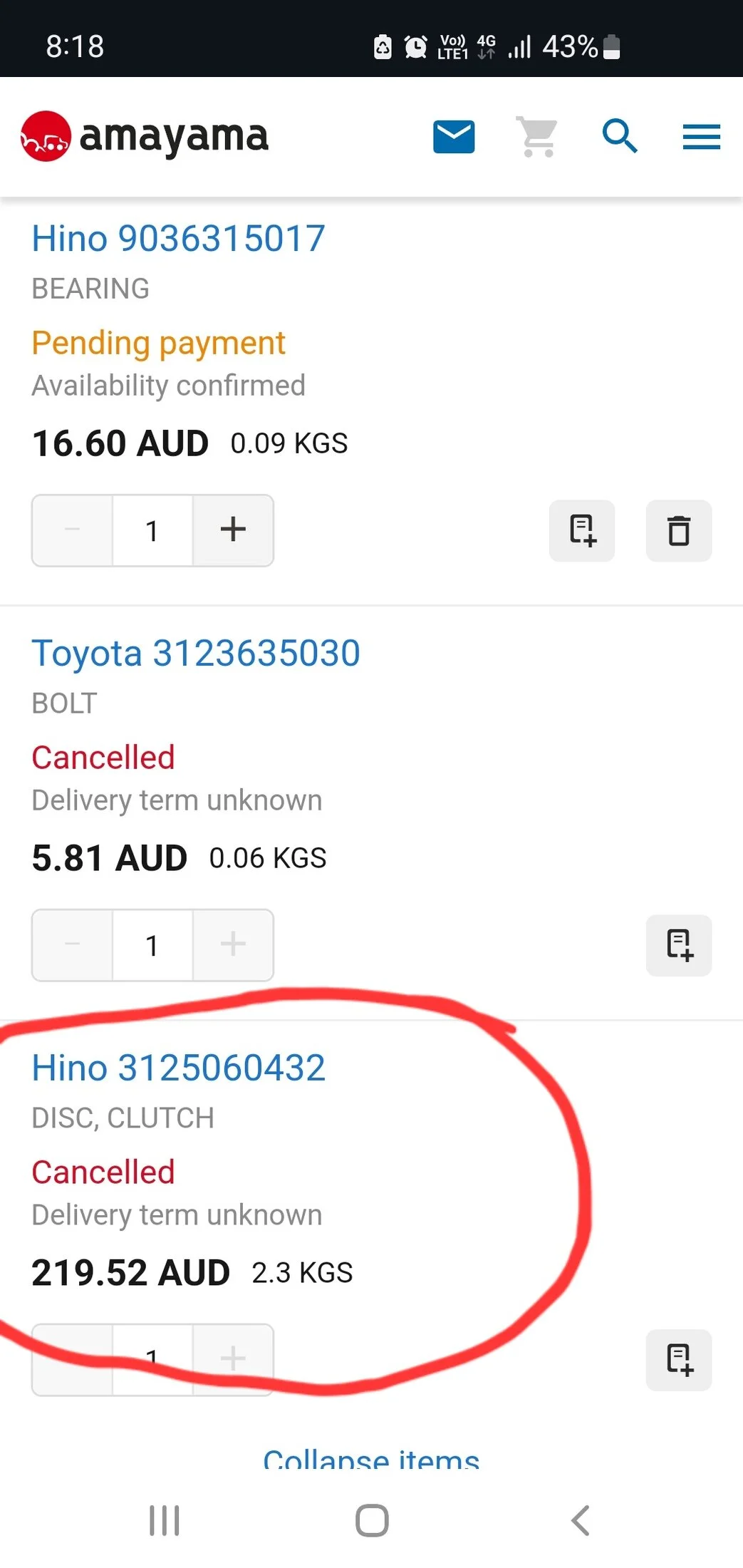Open Hino 3125060432 part link
Image resolution: width=743 pixels, height=1568 pixels.
click(178, 1068)
